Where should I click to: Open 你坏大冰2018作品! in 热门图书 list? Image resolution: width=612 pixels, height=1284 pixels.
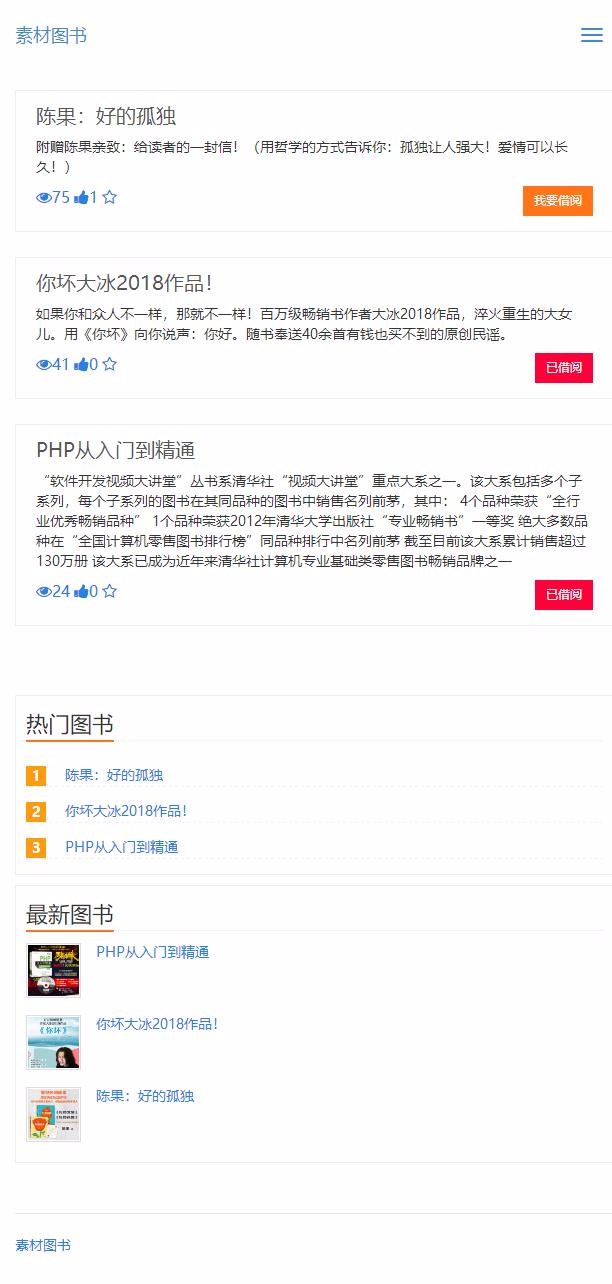[x=126, y=811]
